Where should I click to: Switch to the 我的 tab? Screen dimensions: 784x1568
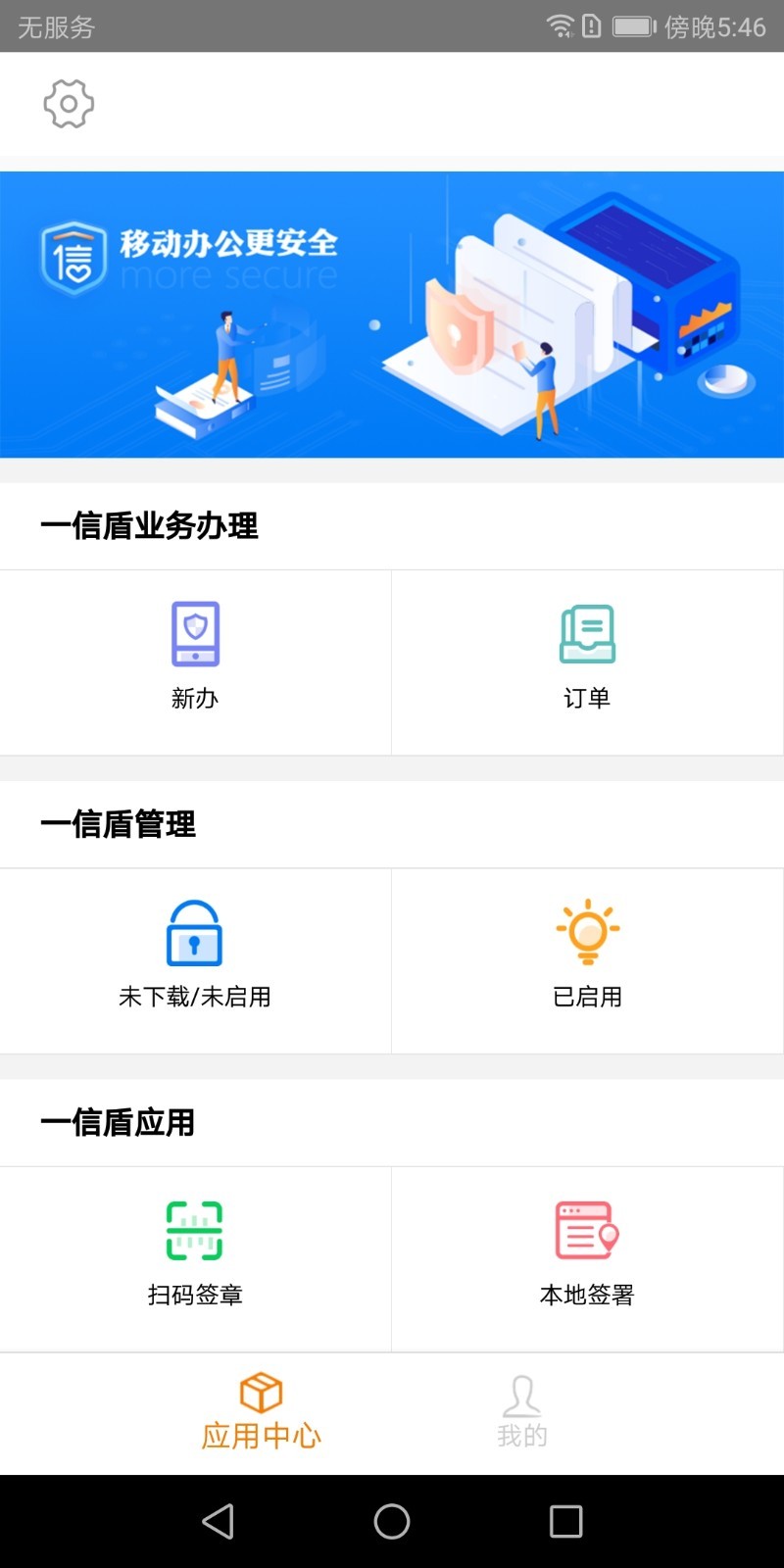click(x=521, y=1412)
